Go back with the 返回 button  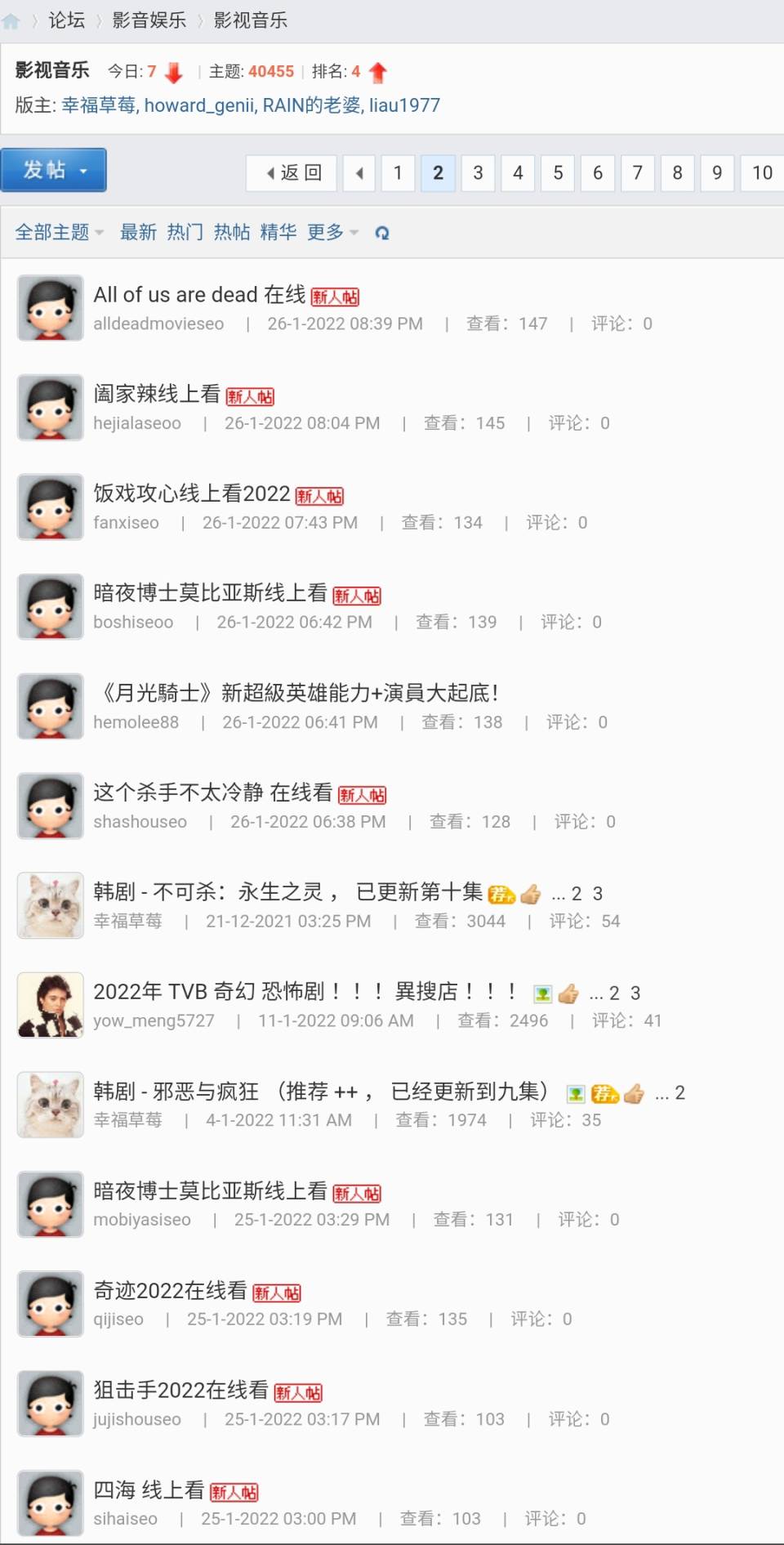point(292,173)
